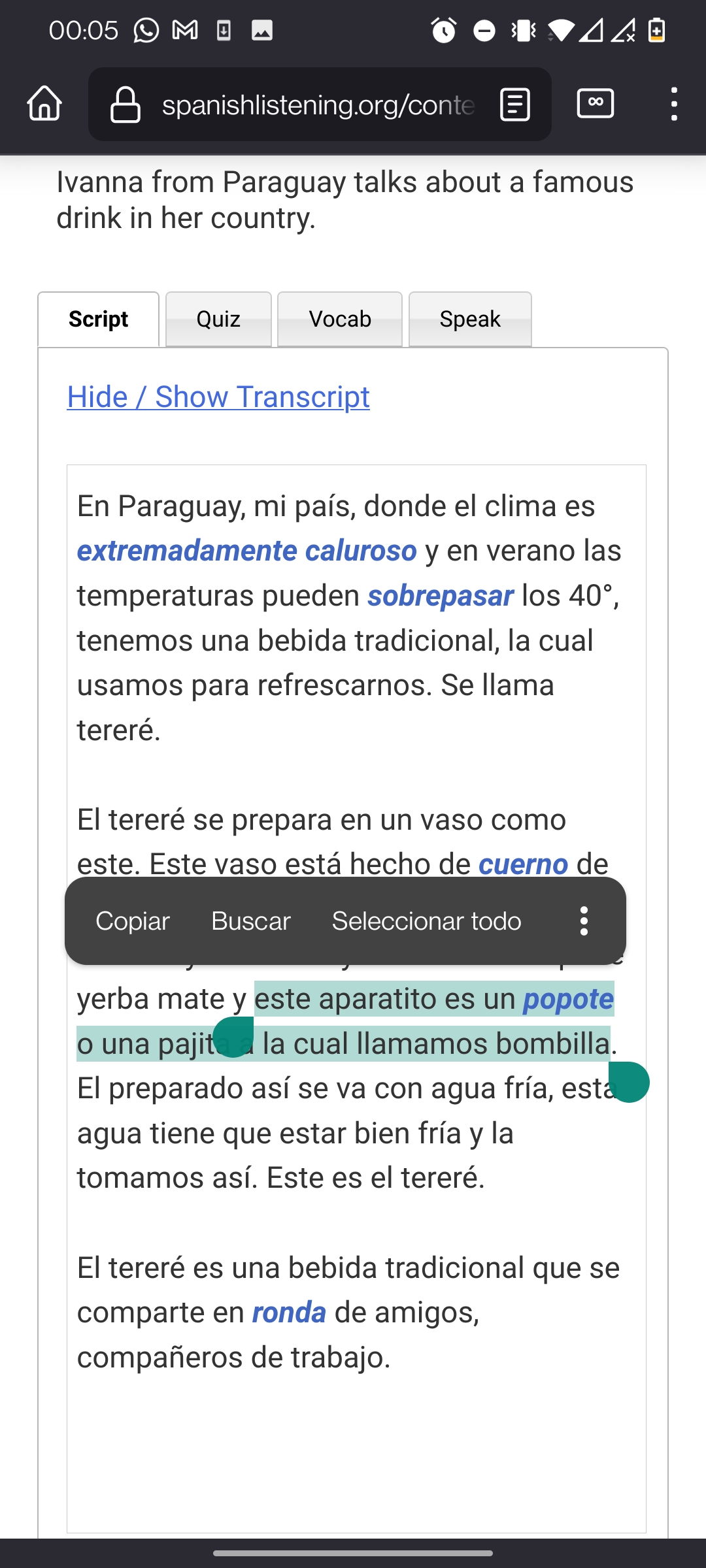Image resolution: width=706 pixels, height=1568 pixels.
Task: Open more options in the selection toolbar
Action: pyautogui.click(x=584, y=921)
